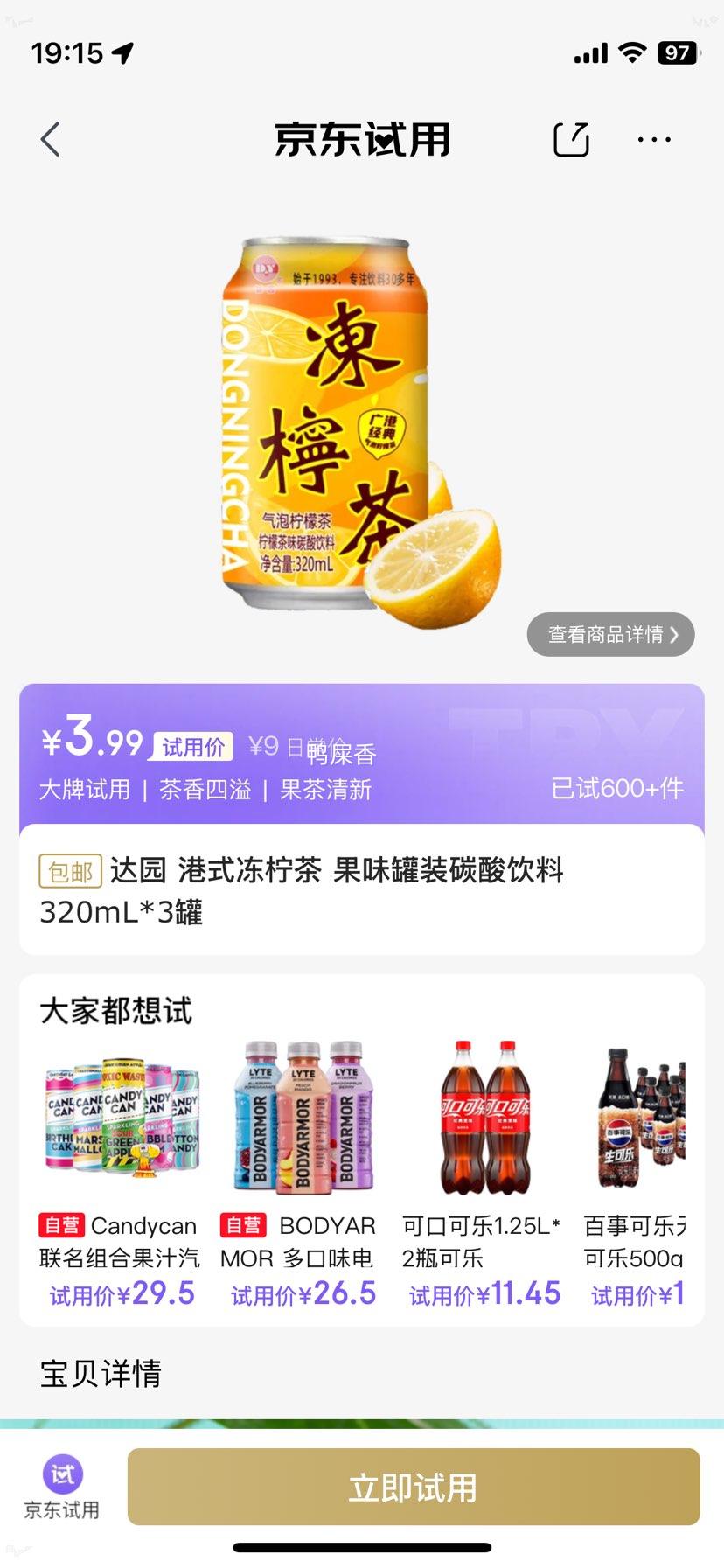Viewport: 724px width, 1568px height.
Task: Tap the location arrow beside the time 19:15
Action: click(122, 53)
